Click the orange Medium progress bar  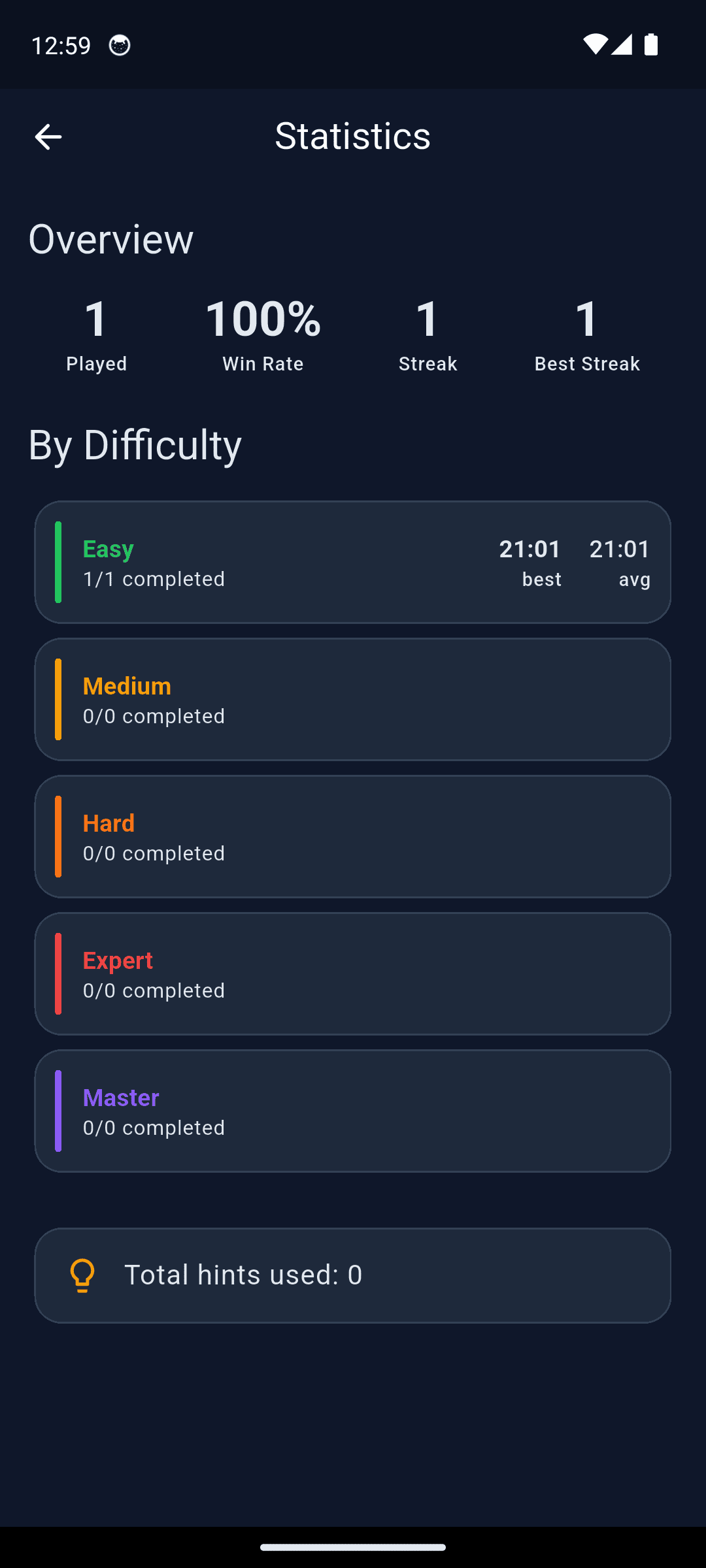click(59, 698)
